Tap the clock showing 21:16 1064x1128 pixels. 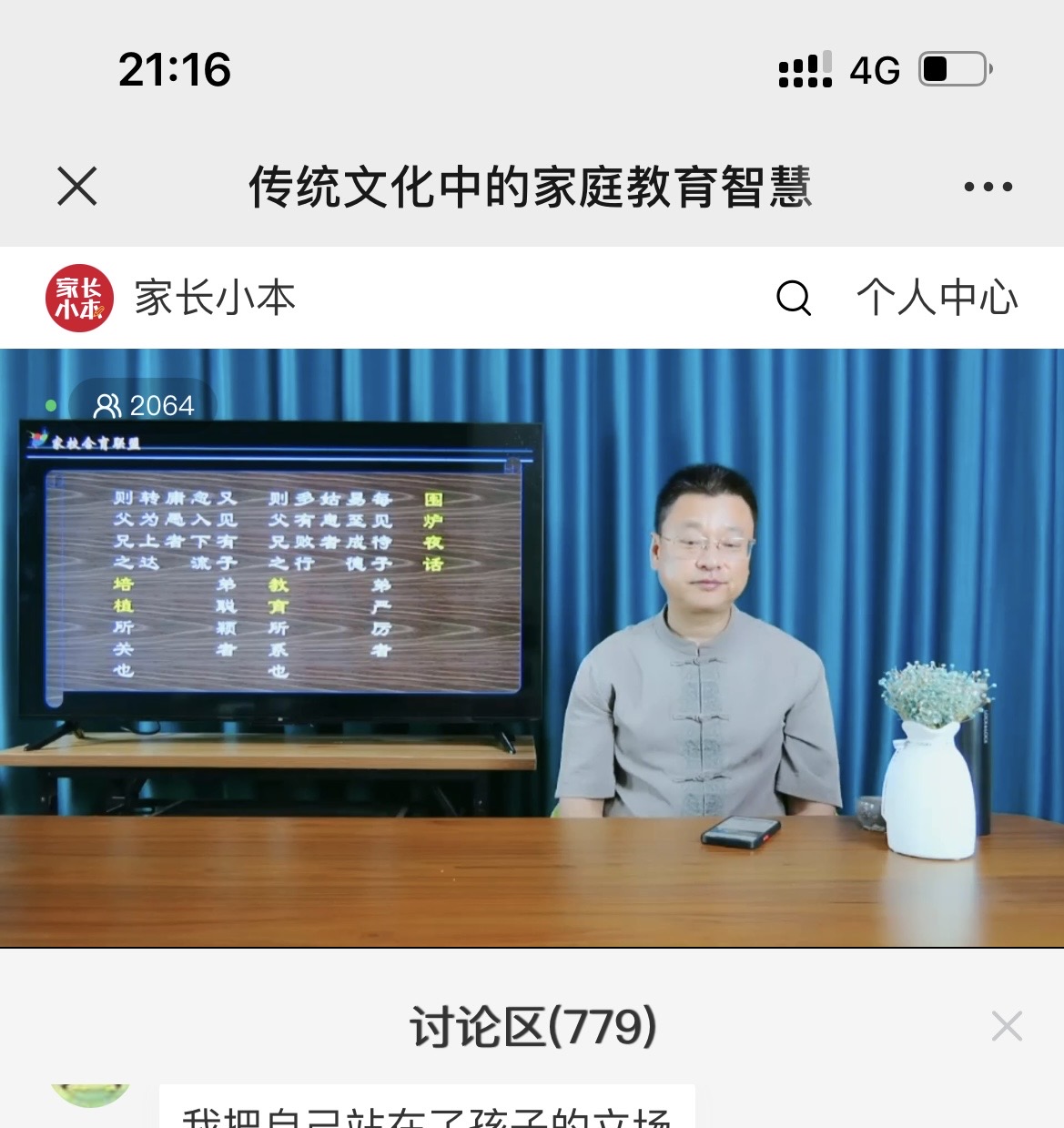(173, 69)
